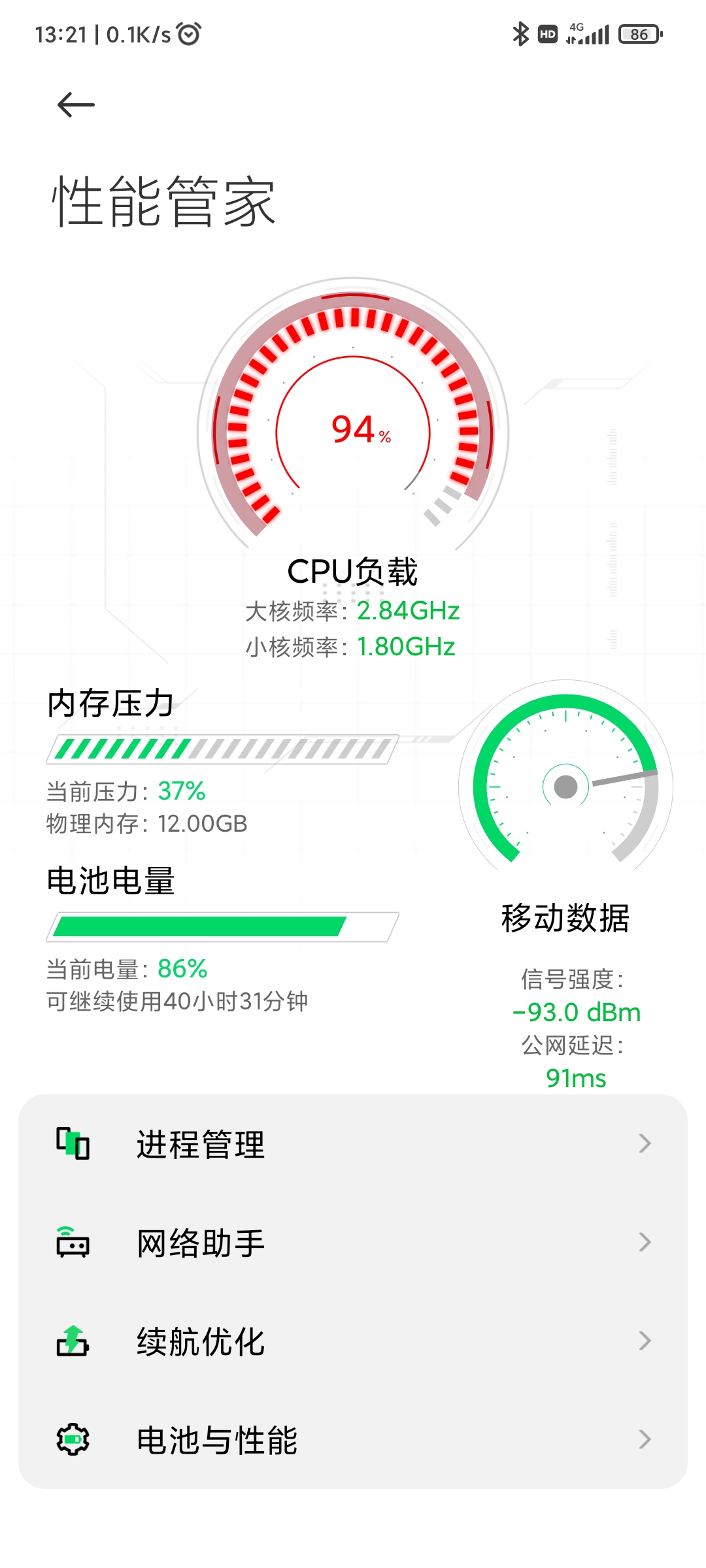Open 续航优化 (battery life optimization)

pyautogui.click(x=353, y=1341)
